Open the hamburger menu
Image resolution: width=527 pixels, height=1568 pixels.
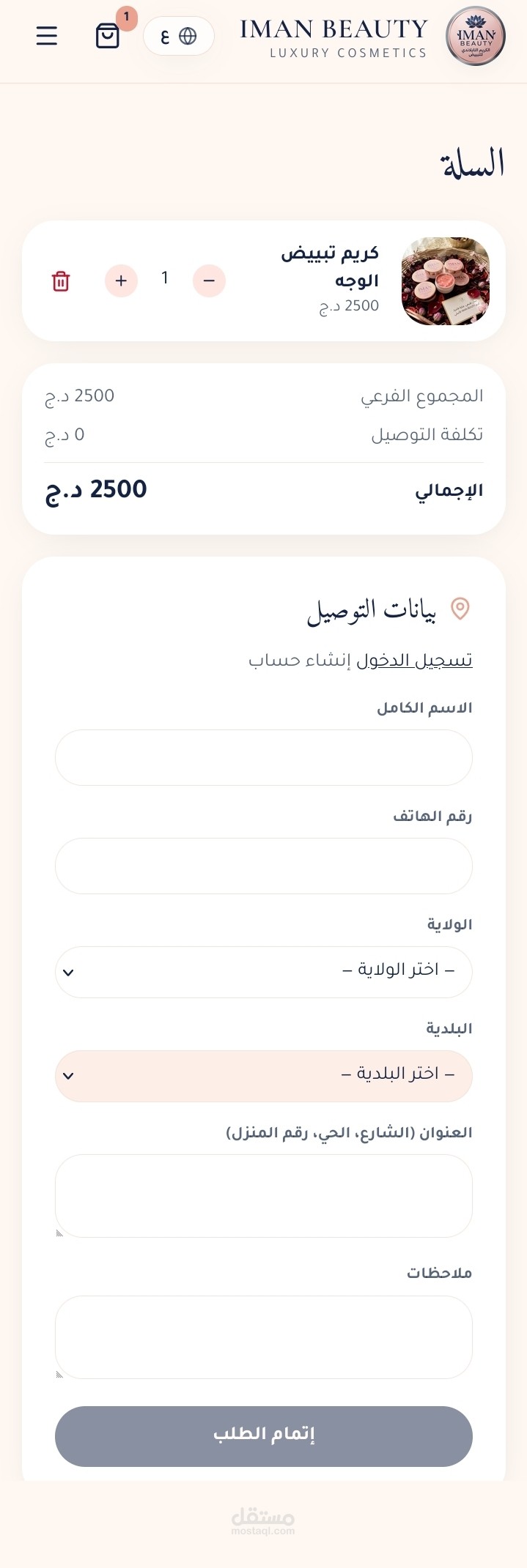click(46, 35)
